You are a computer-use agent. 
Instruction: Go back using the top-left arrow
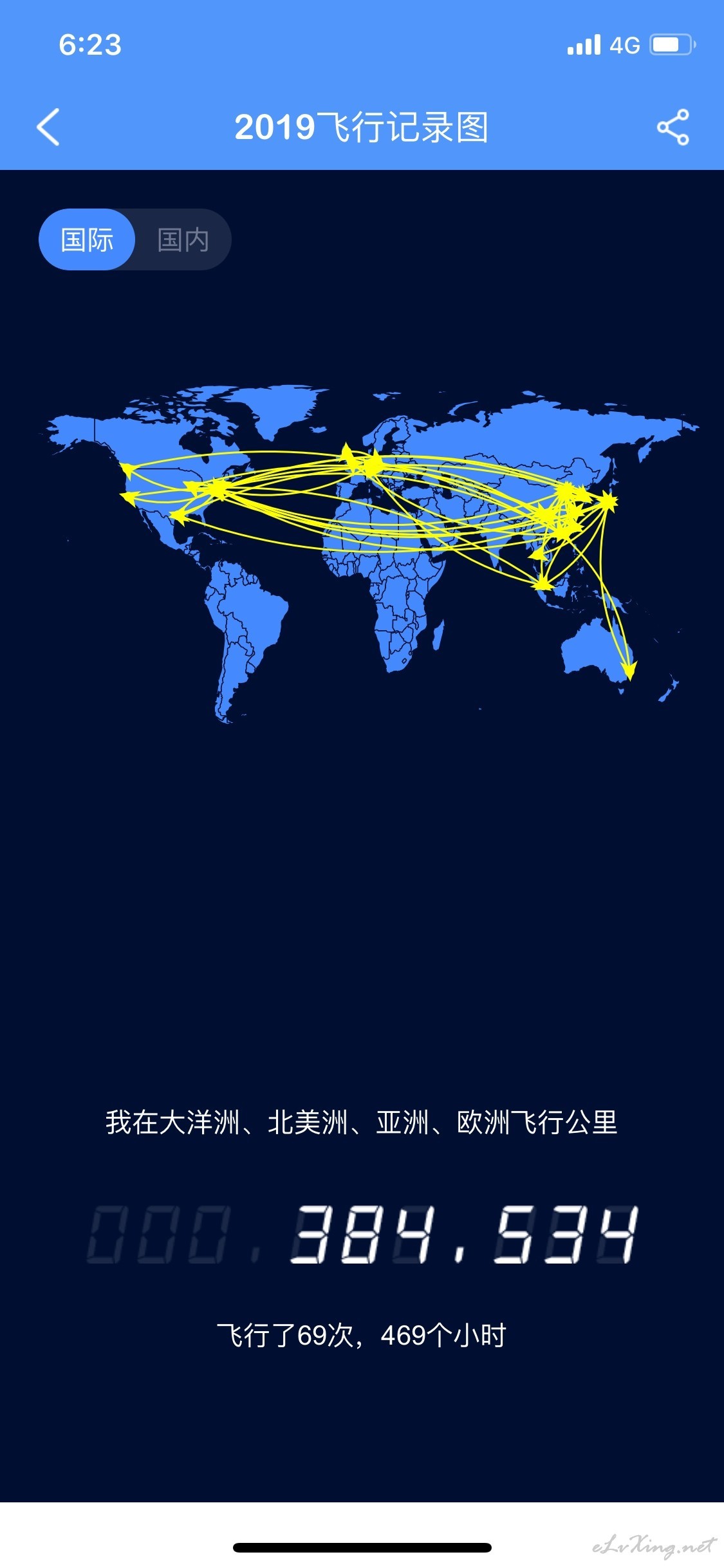click(48, 127)
